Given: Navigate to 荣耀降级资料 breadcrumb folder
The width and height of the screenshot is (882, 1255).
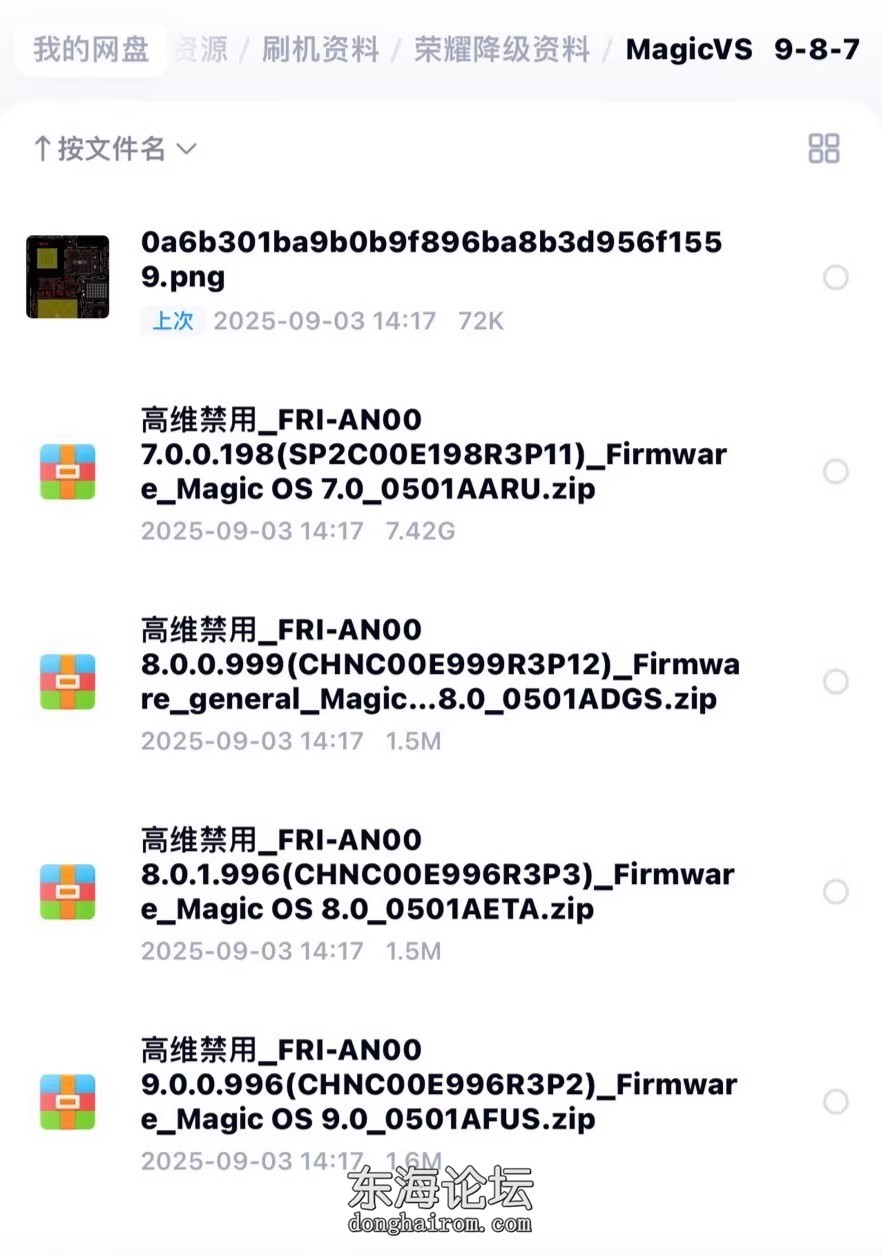Looking at the screenshot, I should pyautogui.click(x=502, y=49).
